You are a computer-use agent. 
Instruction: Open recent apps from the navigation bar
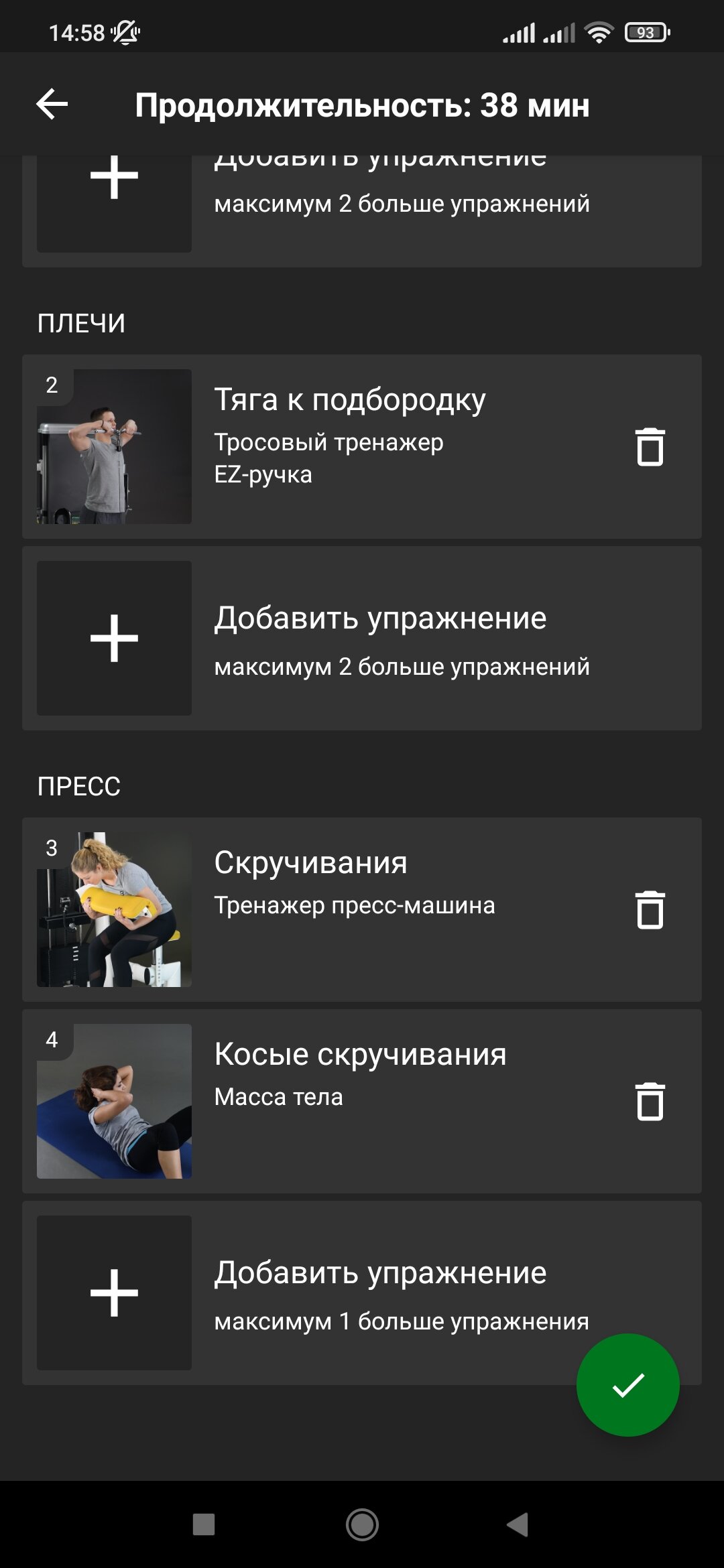click(x=204, y=1524)
